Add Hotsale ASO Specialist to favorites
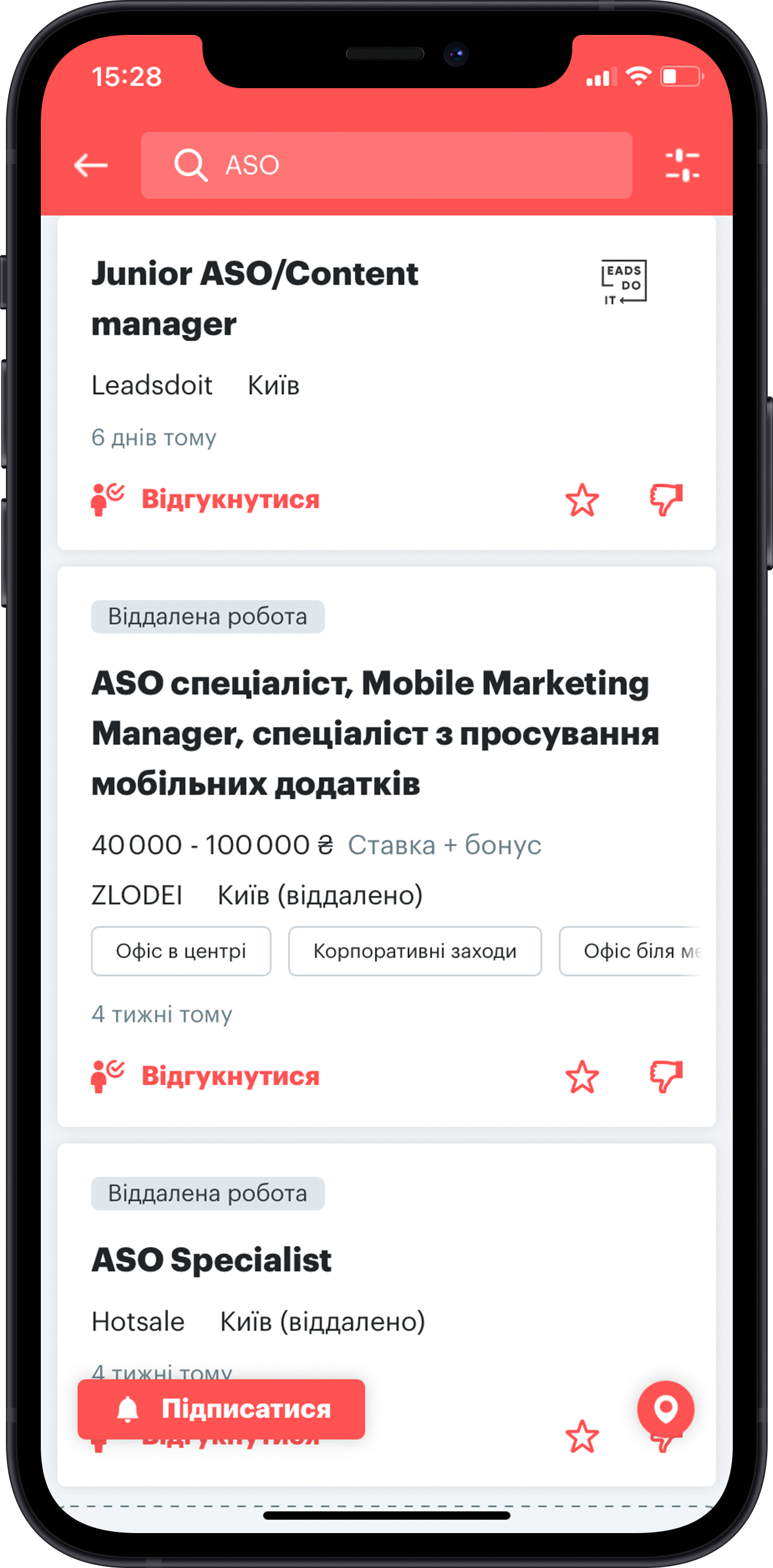The image size is (773, 1568). (x=582, y=1437)
